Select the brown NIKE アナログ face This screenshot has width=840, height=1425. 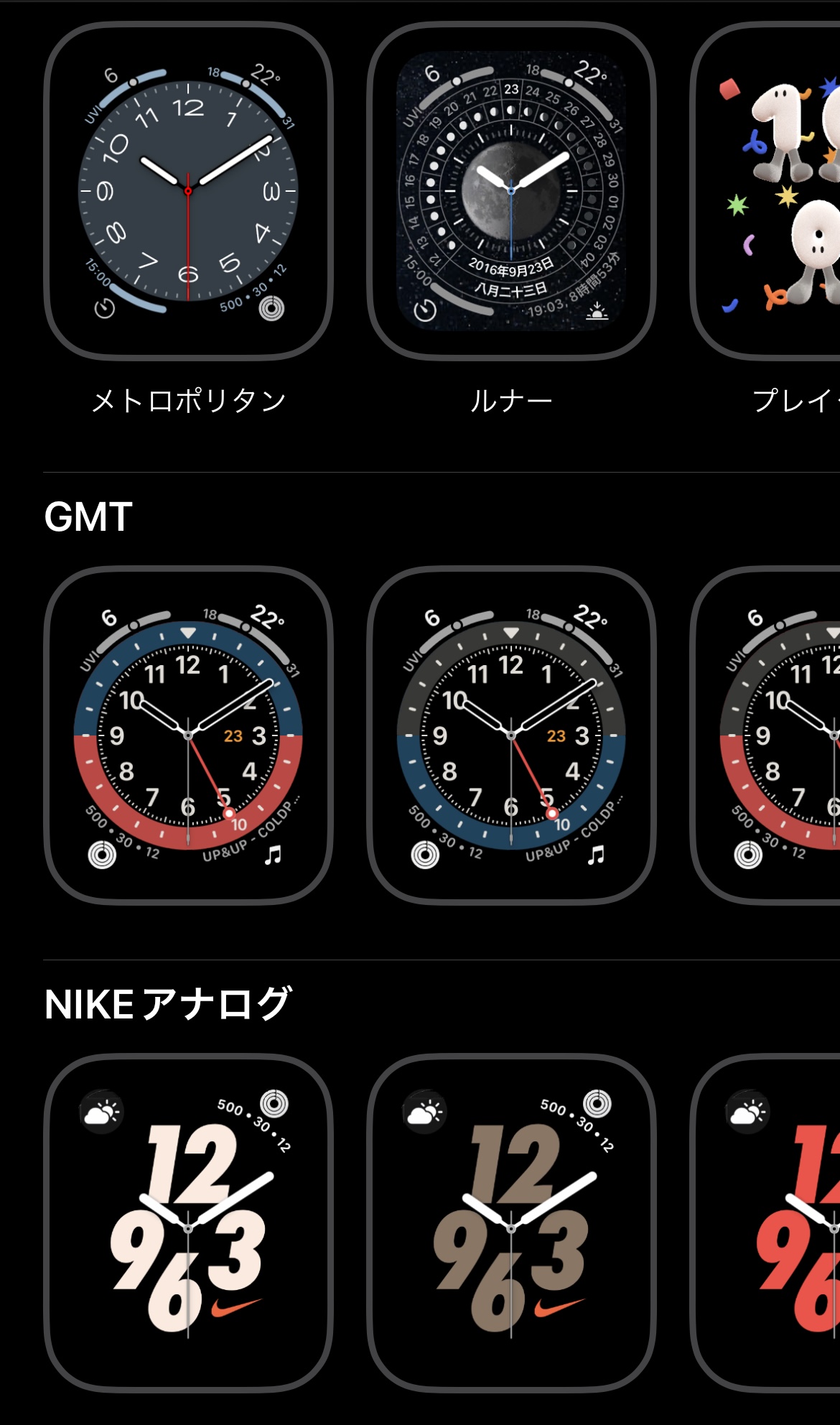click(511, 1223)
